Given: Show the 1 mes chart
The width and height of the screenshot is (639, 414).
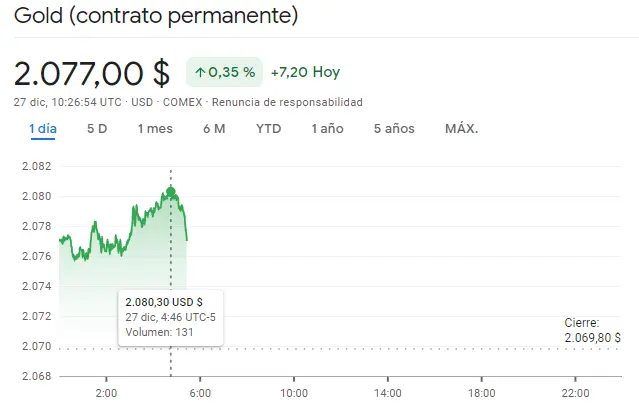Looking at the screenshot, I should point(155,129).
